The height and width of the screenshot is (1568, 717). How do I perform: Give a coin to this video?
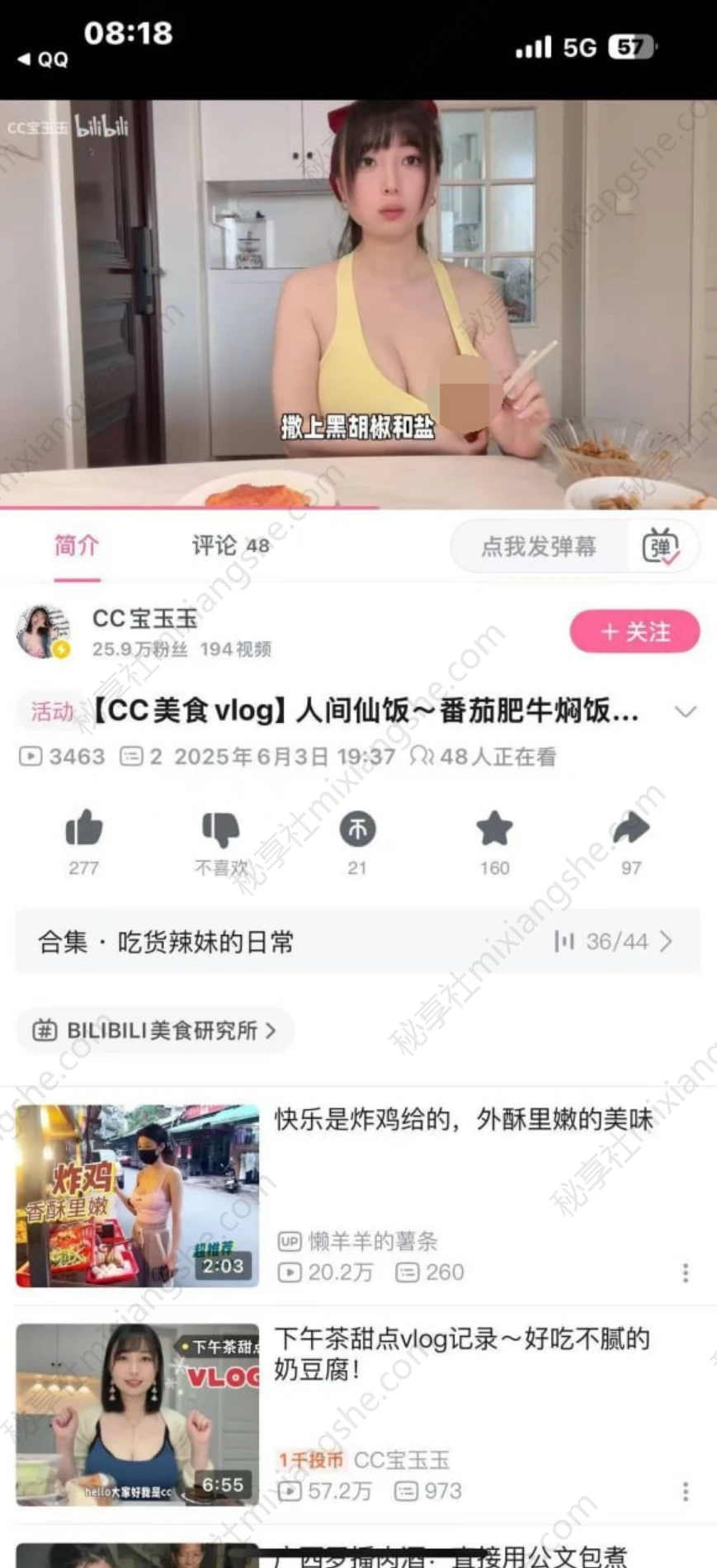click(357, 829)
